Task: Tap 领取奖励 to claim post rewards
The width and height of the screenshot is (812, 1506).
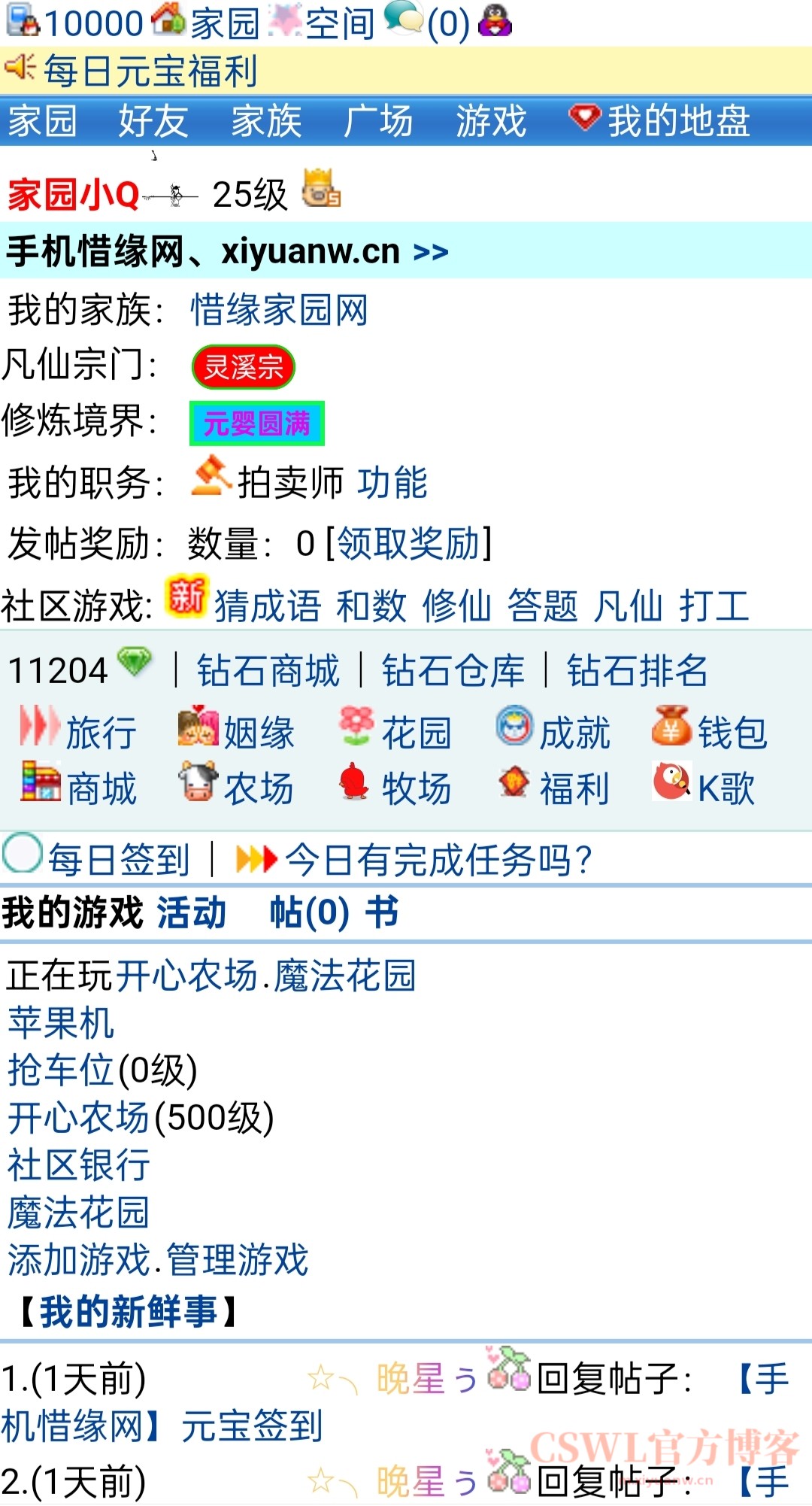Action: pos(408,543)
